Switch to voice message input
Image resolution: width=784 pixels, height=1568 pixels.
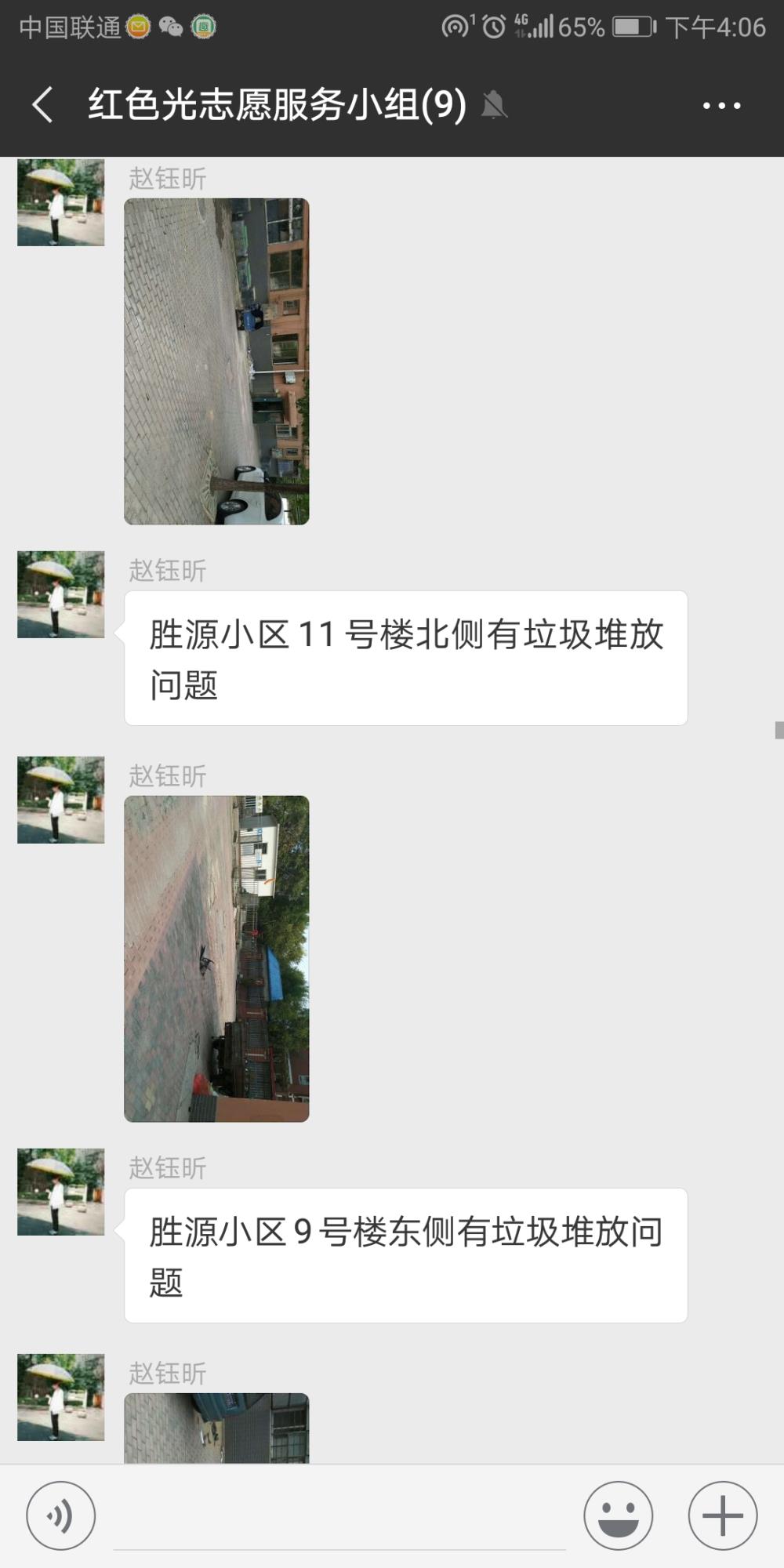click(x=61, y=1515)
